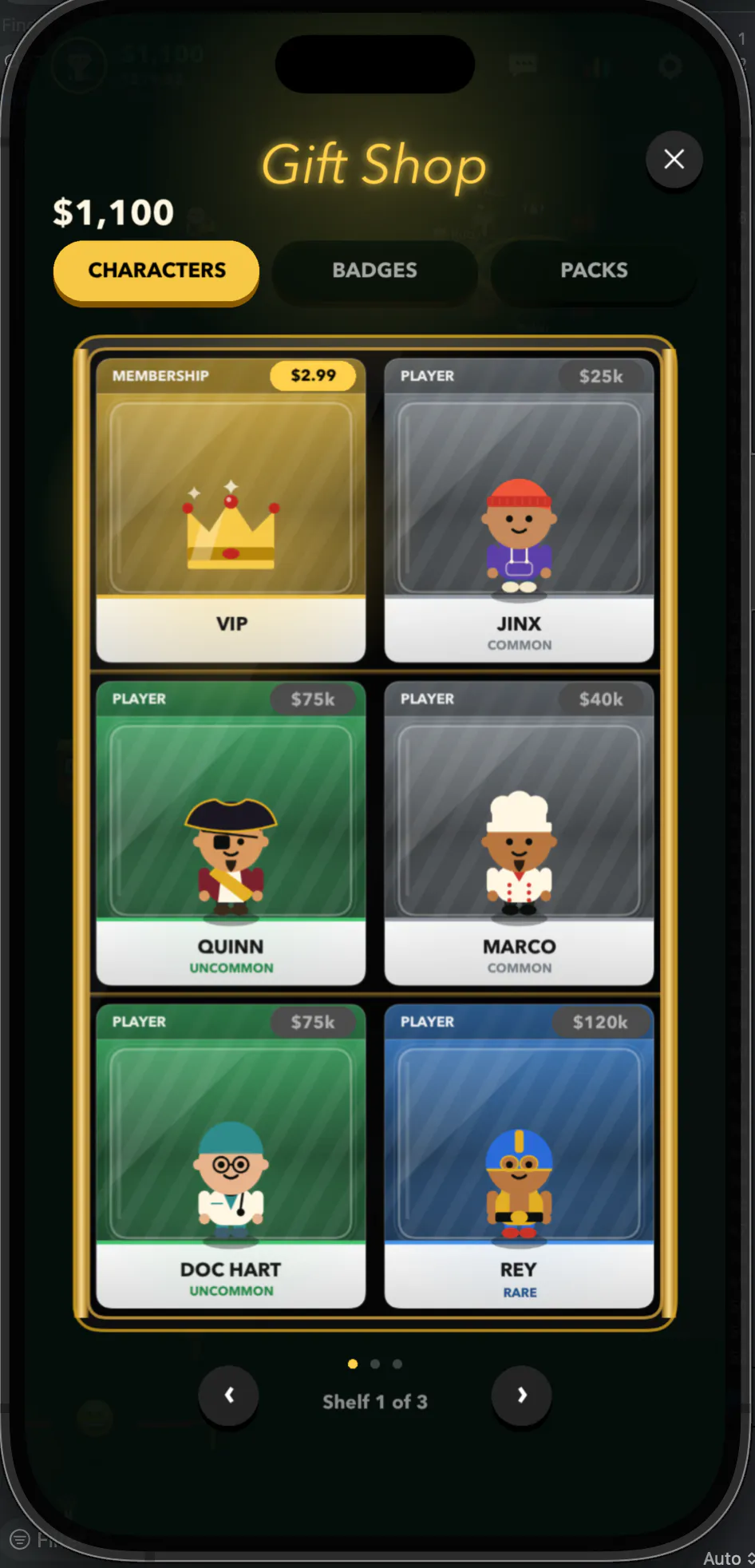The height and width of the screenshot is (1568, 755).
Task: Open the Jinx character card
Action: click(519, 510)
